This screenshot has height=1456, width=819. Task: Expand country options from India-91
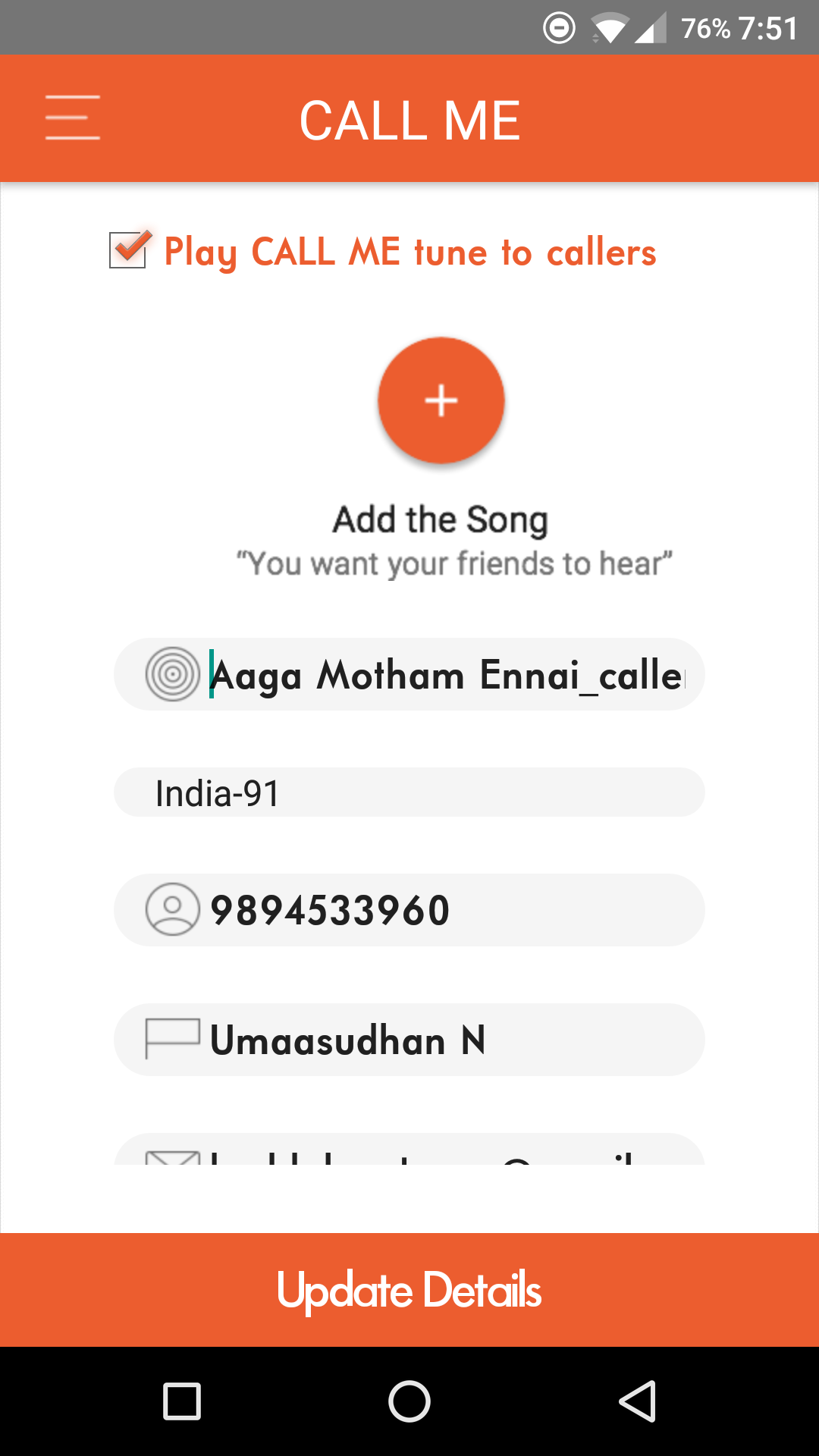[409, 792]
